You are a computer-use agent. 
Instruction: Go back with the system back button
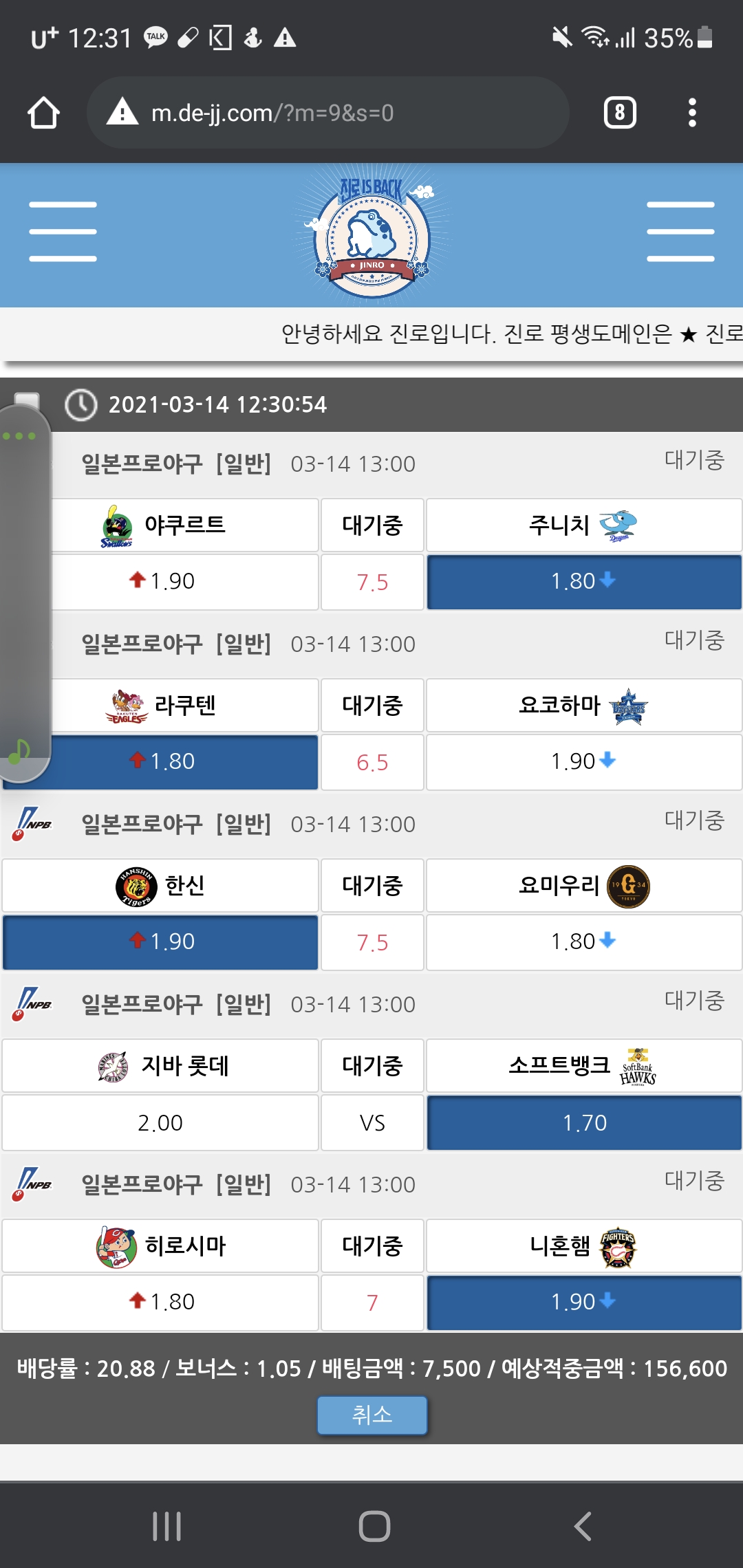pos(582,1526)
